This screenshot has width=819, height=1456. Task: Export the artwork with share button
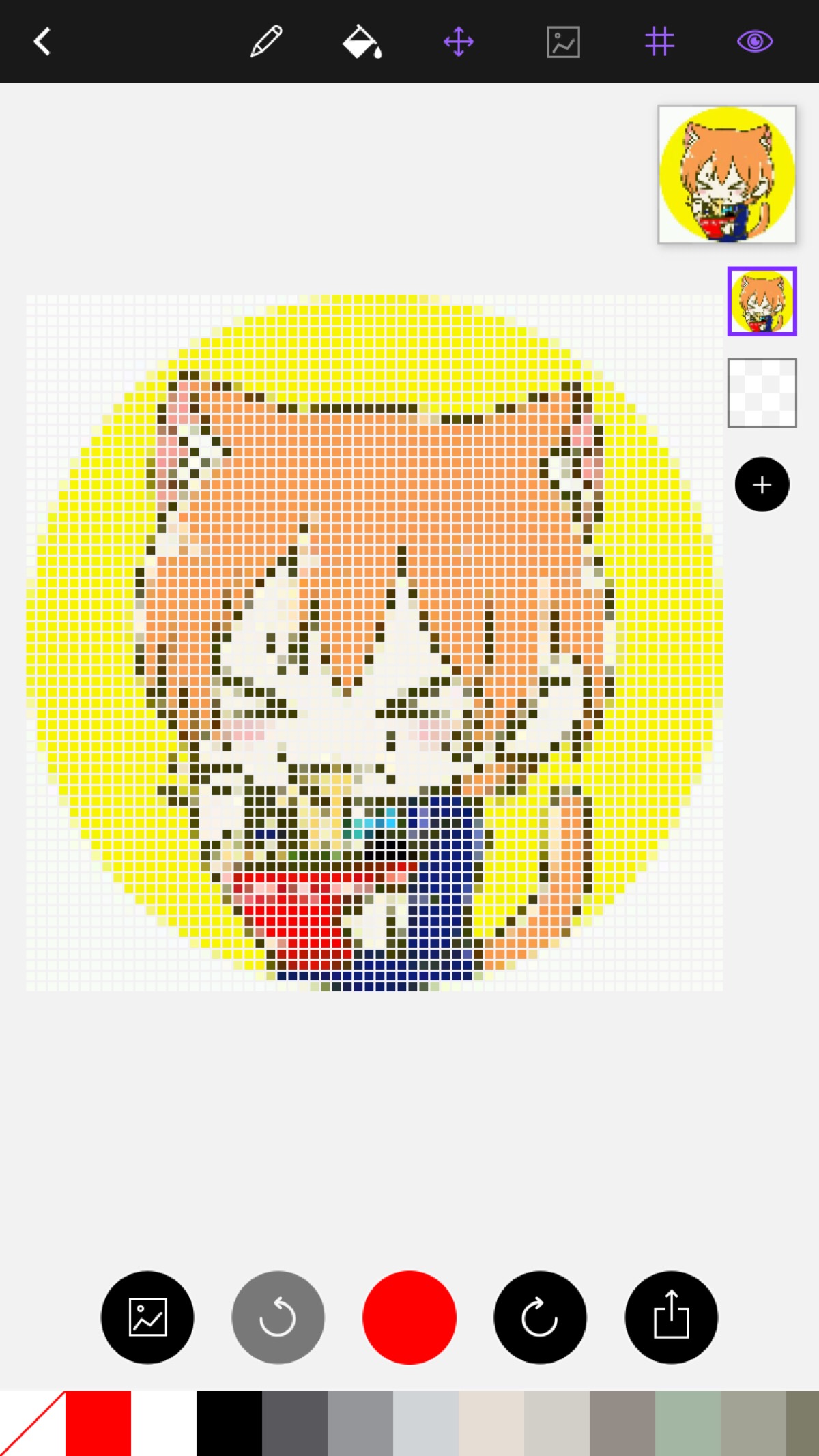click(671, 1317)
